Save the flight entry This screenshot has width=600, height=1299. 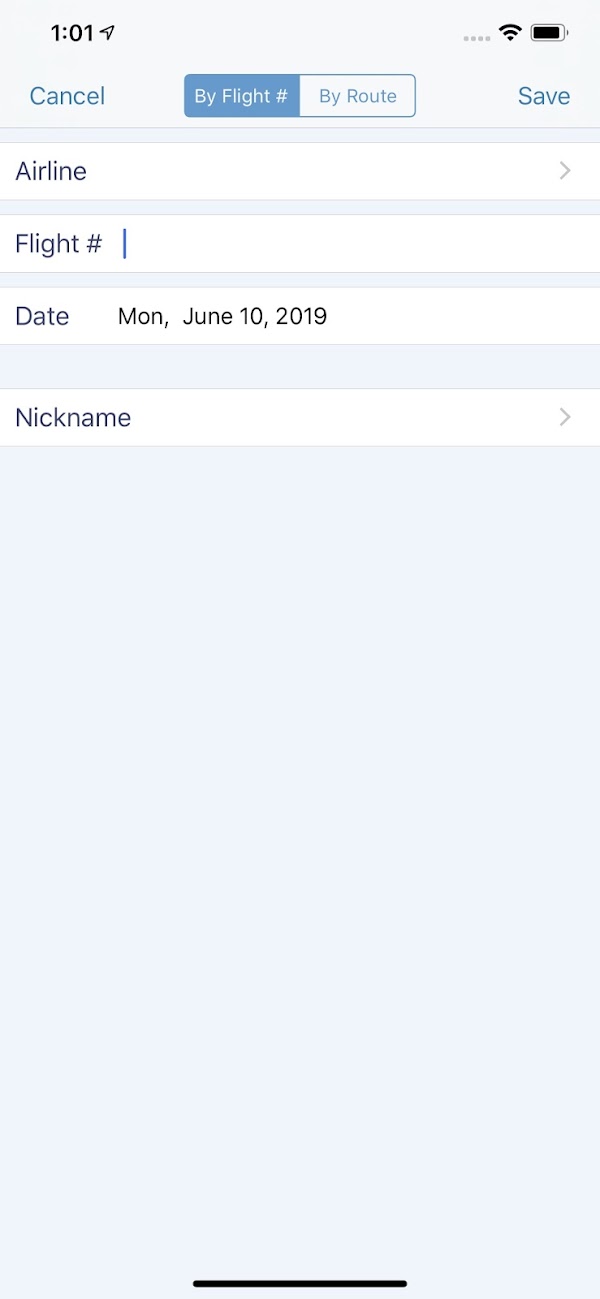[x=543, y=96]
